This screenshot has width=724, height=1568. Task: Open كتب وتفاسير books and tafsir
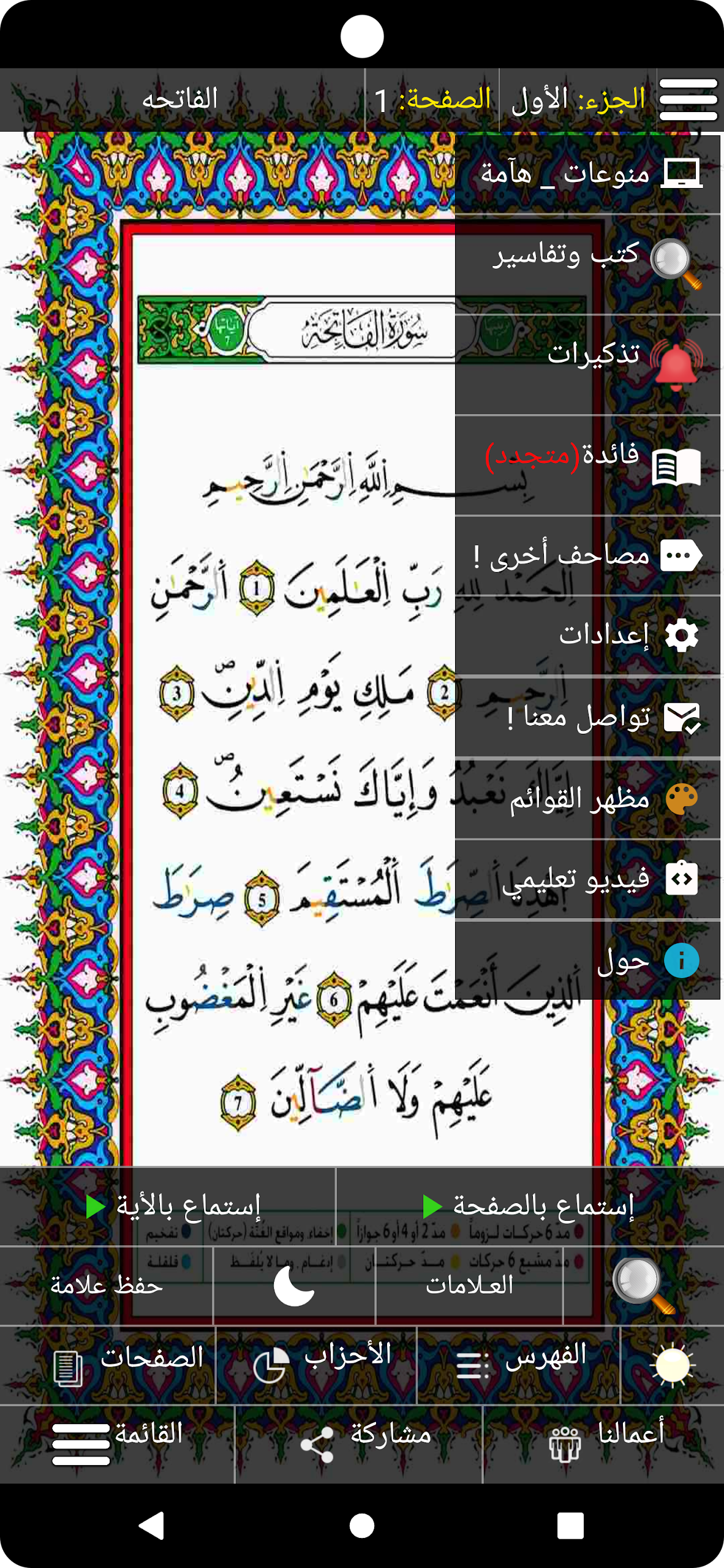tap(587, 264)
